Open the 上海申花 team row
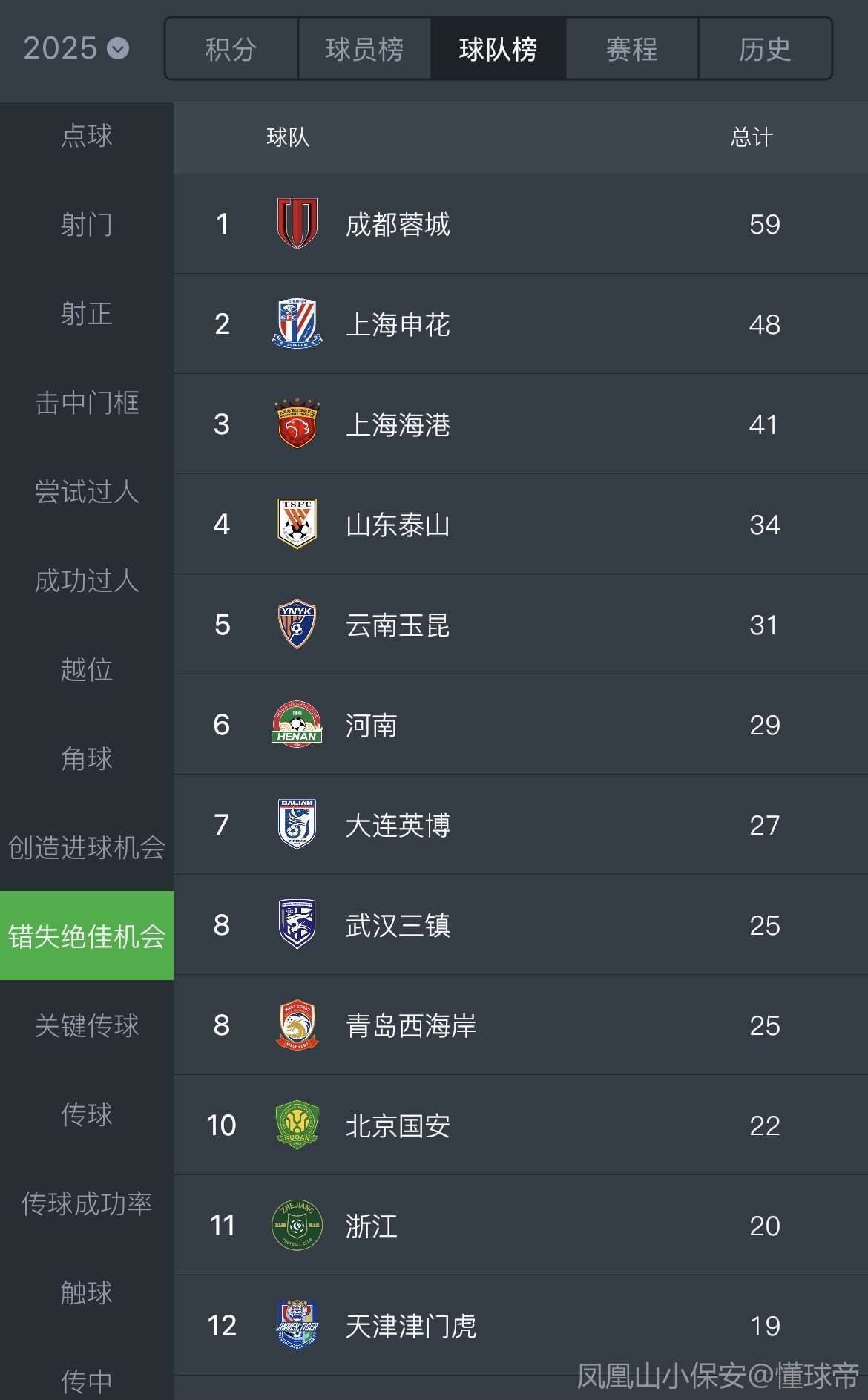The width and height of the screenshot is (868, 1400). [521, 323]
